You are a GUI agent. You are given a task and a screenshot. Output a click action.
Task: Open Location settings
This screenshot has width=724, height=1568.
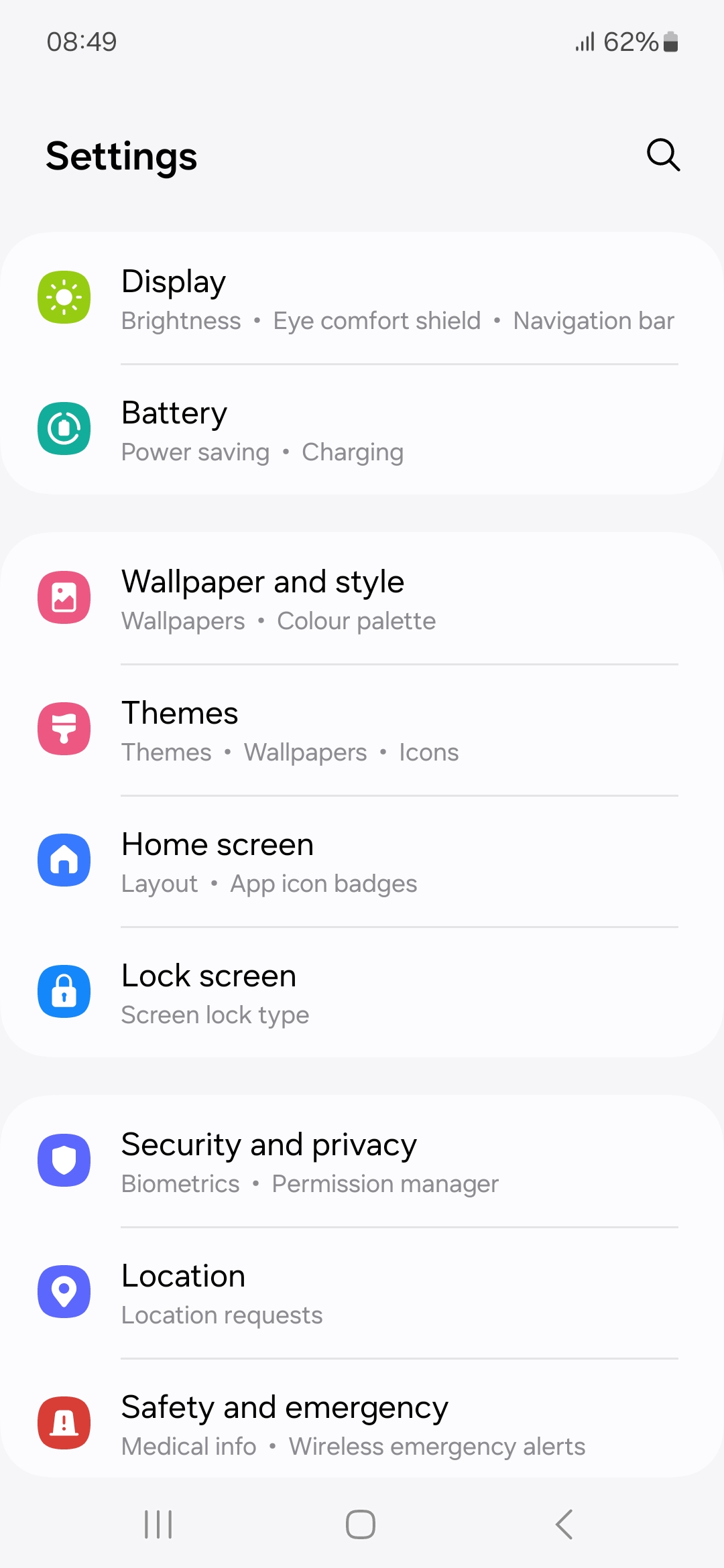point(362,1293)
